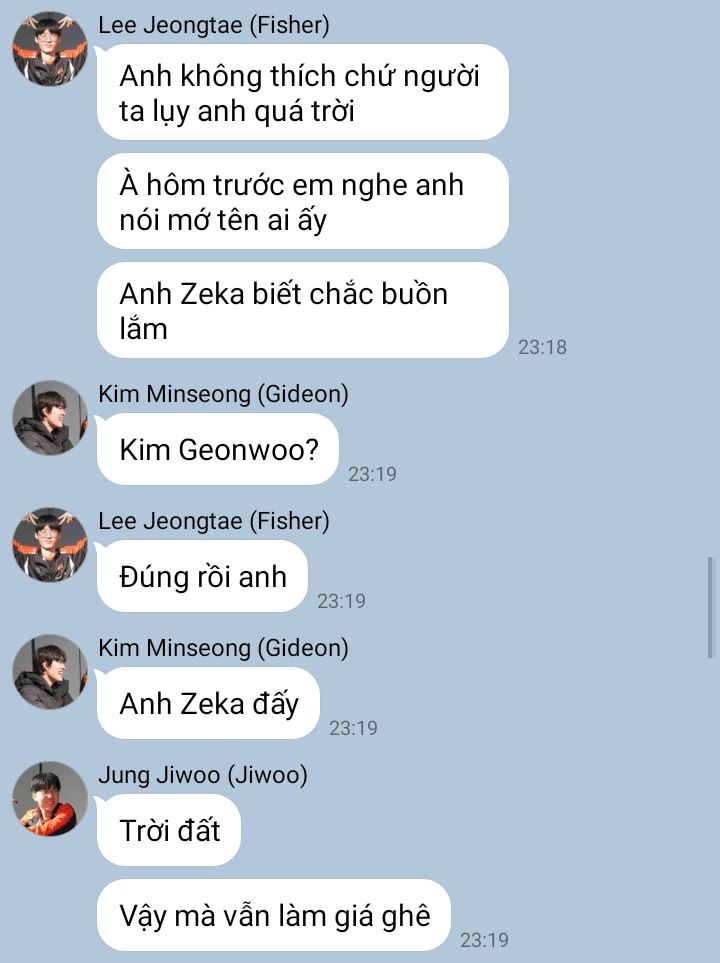Tap Lee Jeongtae's avatar next to "Đúng rồi anh"
The height and width of the screenshot is (963, 720).
click(x=50, y=545)
